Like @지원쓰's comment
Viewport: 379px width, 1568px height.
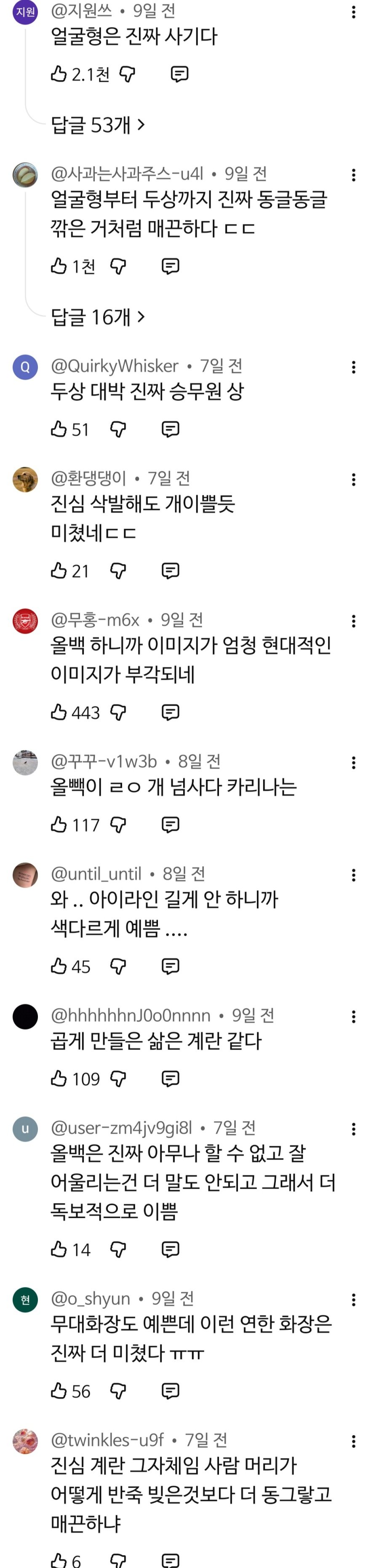pyautogui.click(x=59, y=74)
